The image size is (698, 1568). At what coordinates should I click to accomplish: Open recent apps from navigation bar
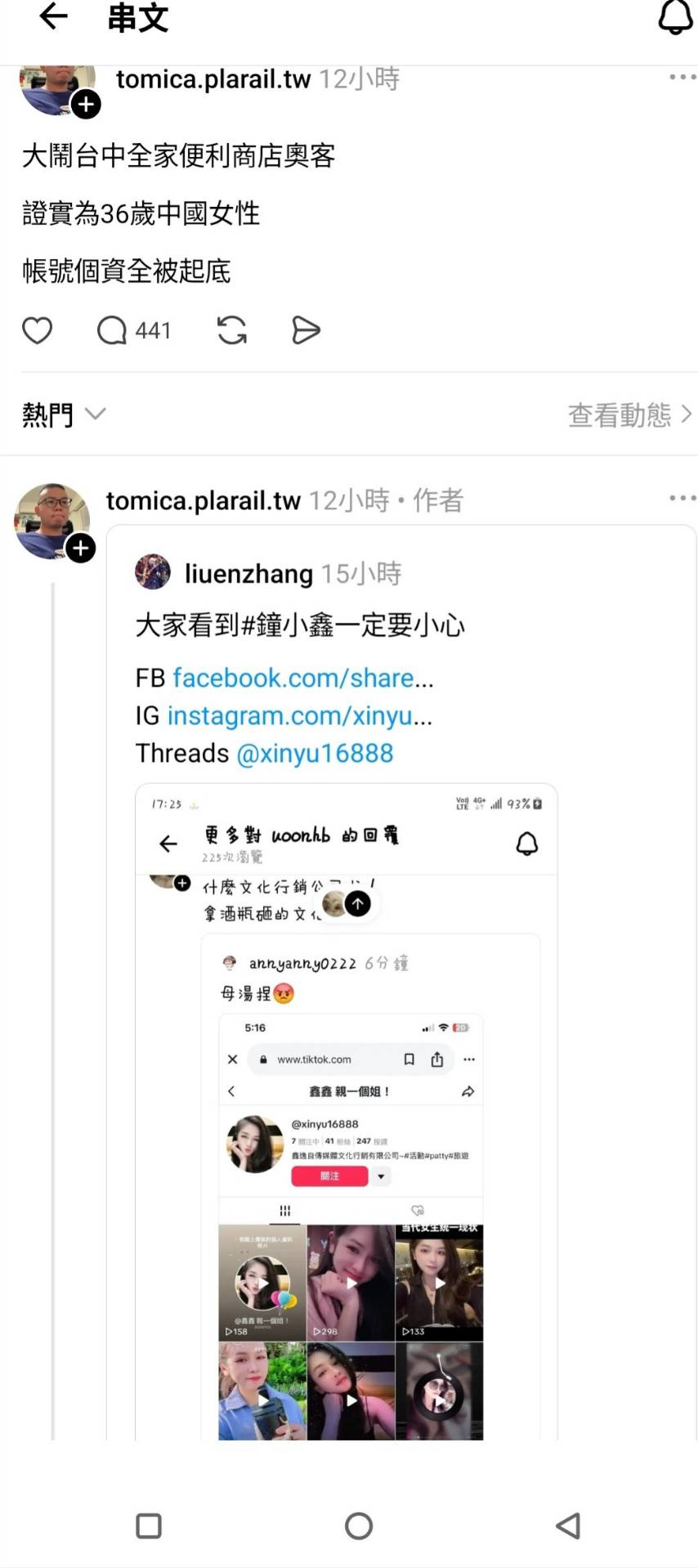click(x=149, y=1525)
